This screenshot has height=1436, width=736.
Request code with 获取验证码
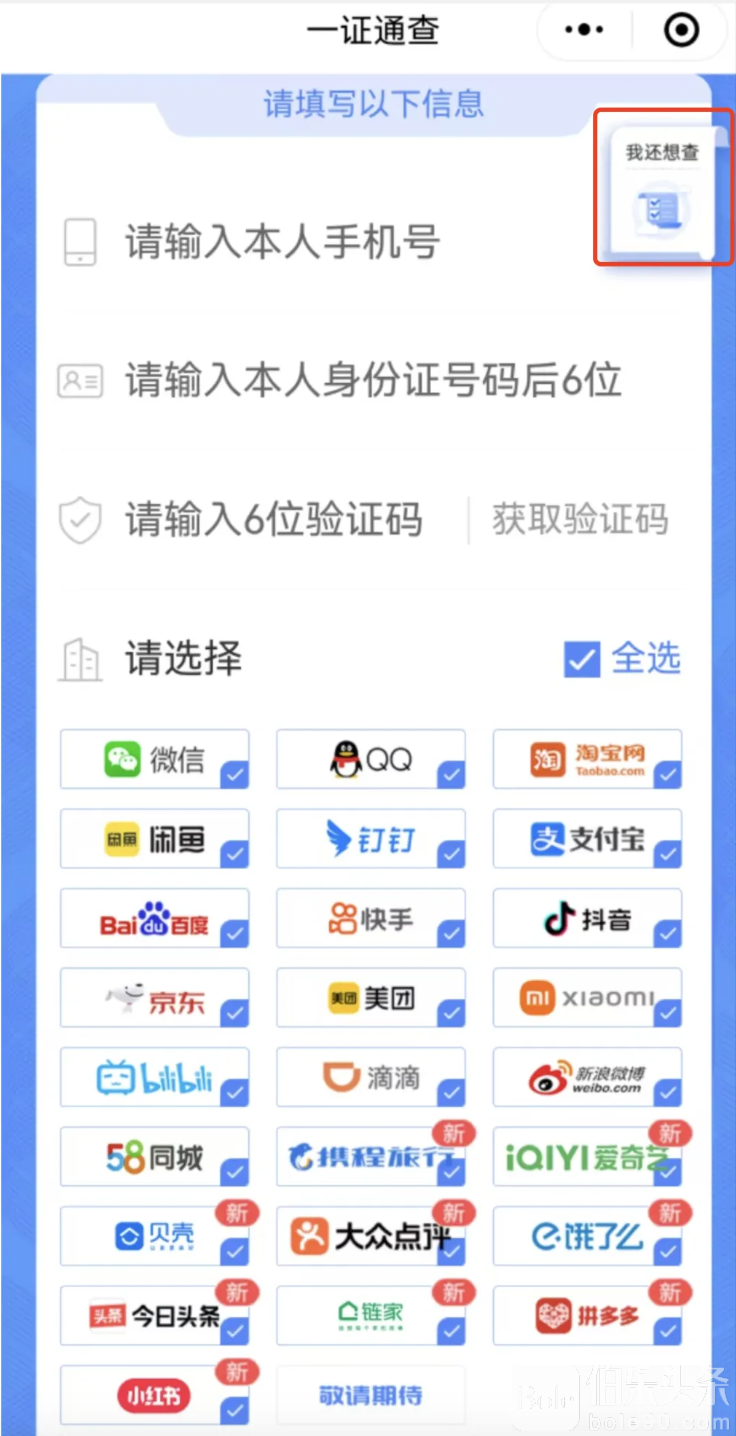580,520
